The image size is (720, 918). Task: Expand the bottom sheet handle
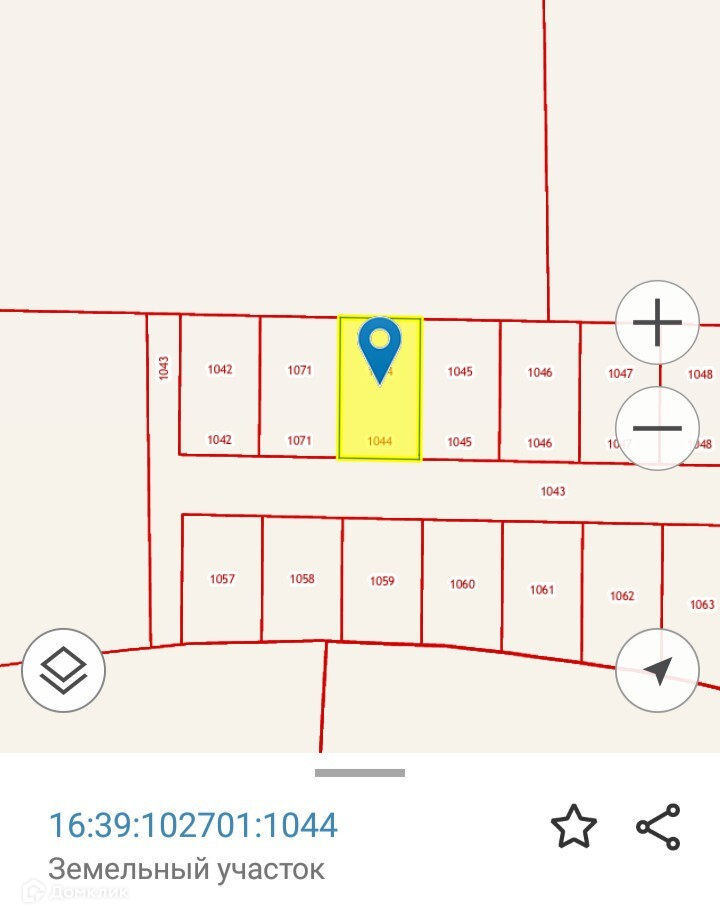coord(360,772)
